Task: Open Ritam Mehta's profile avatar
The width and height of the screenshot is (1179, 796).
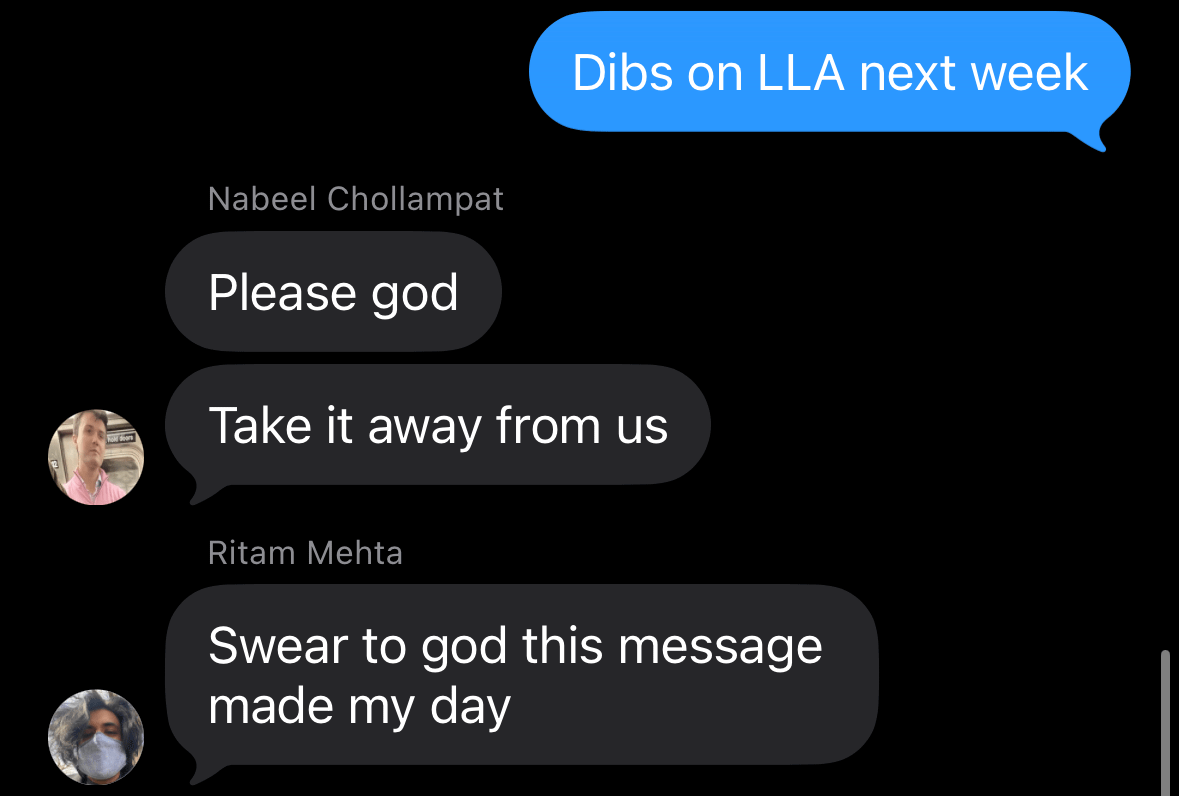Action: 96,737
